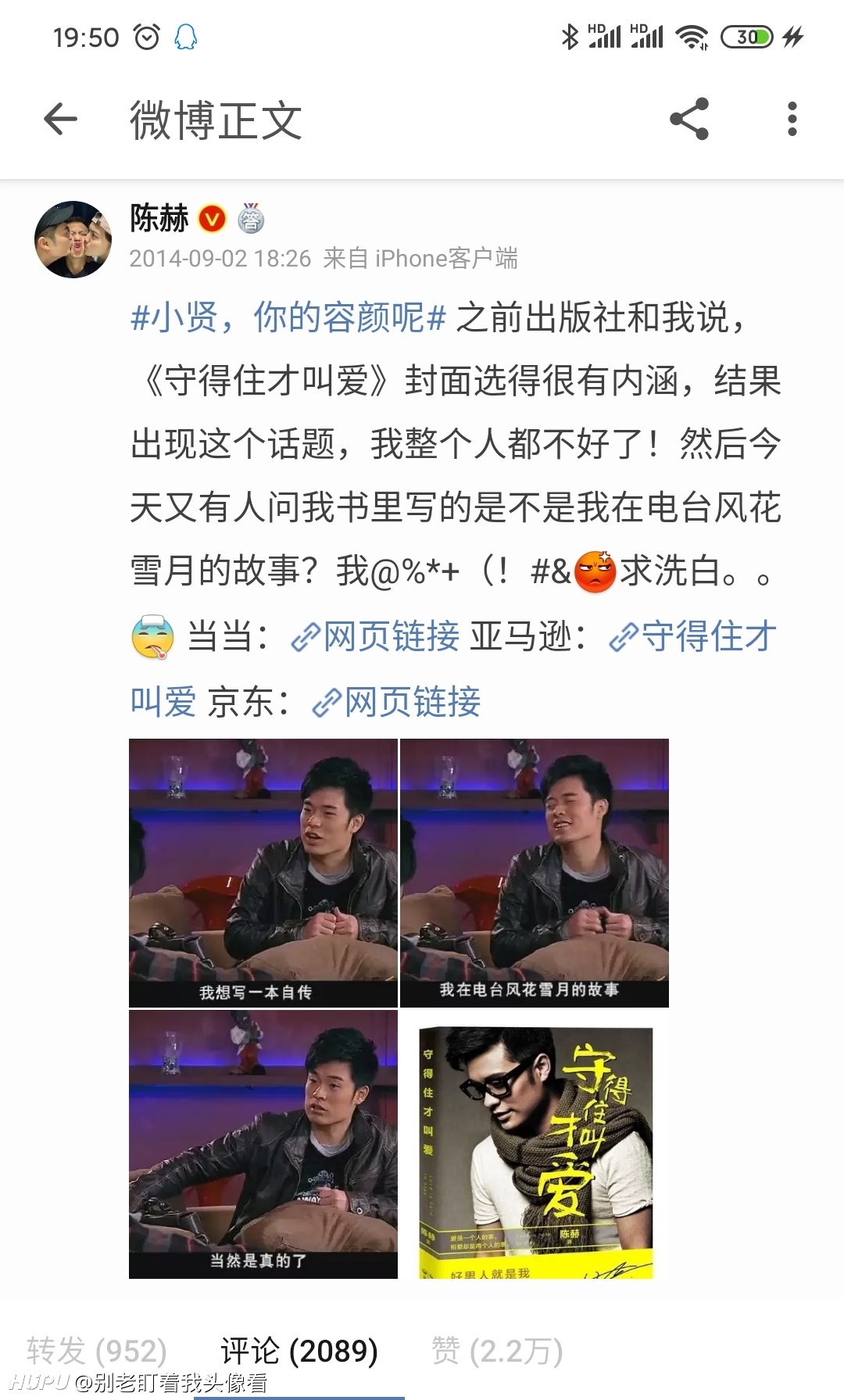Open the 当当 网页链接
844x1400 pixels.
(374, 636)
